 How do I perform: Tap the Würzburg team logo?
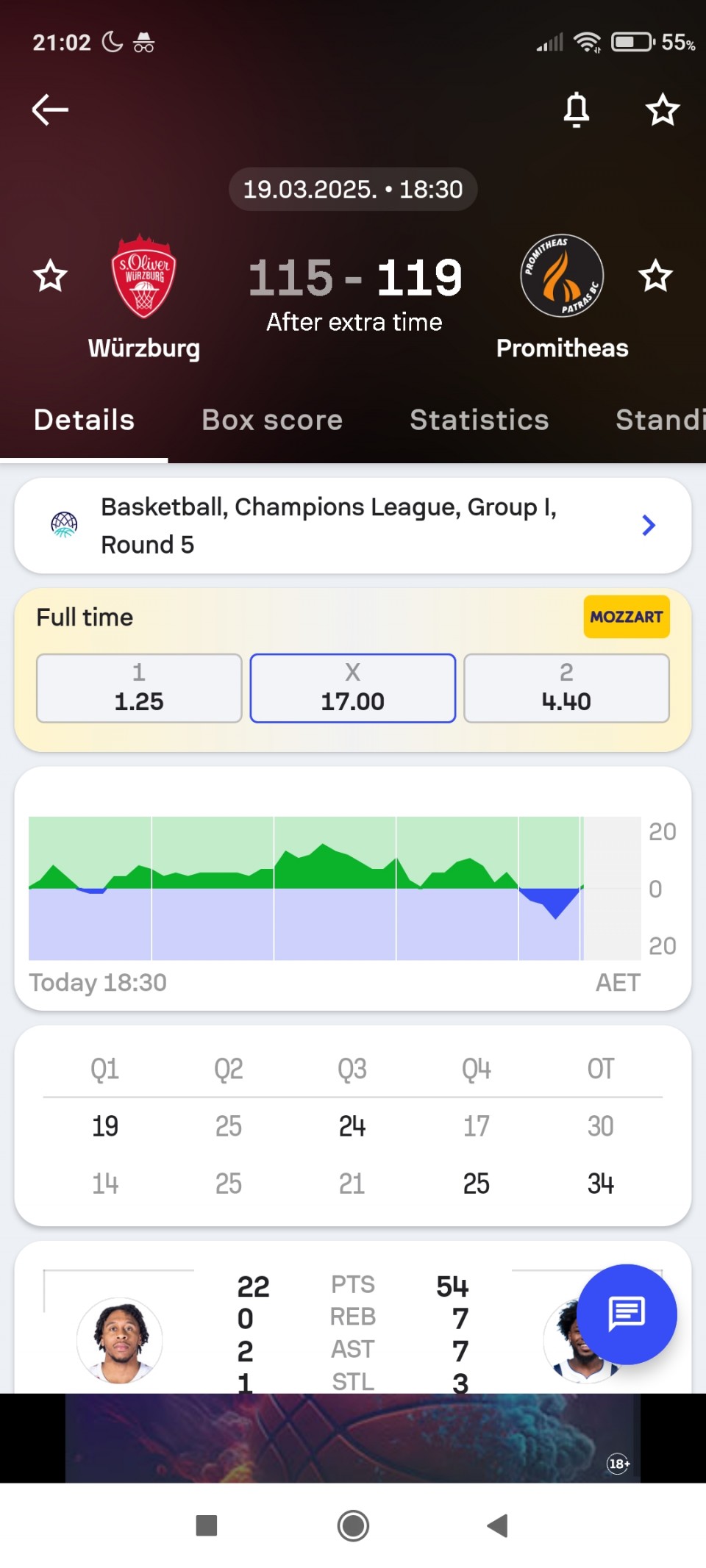coord(144,276)
